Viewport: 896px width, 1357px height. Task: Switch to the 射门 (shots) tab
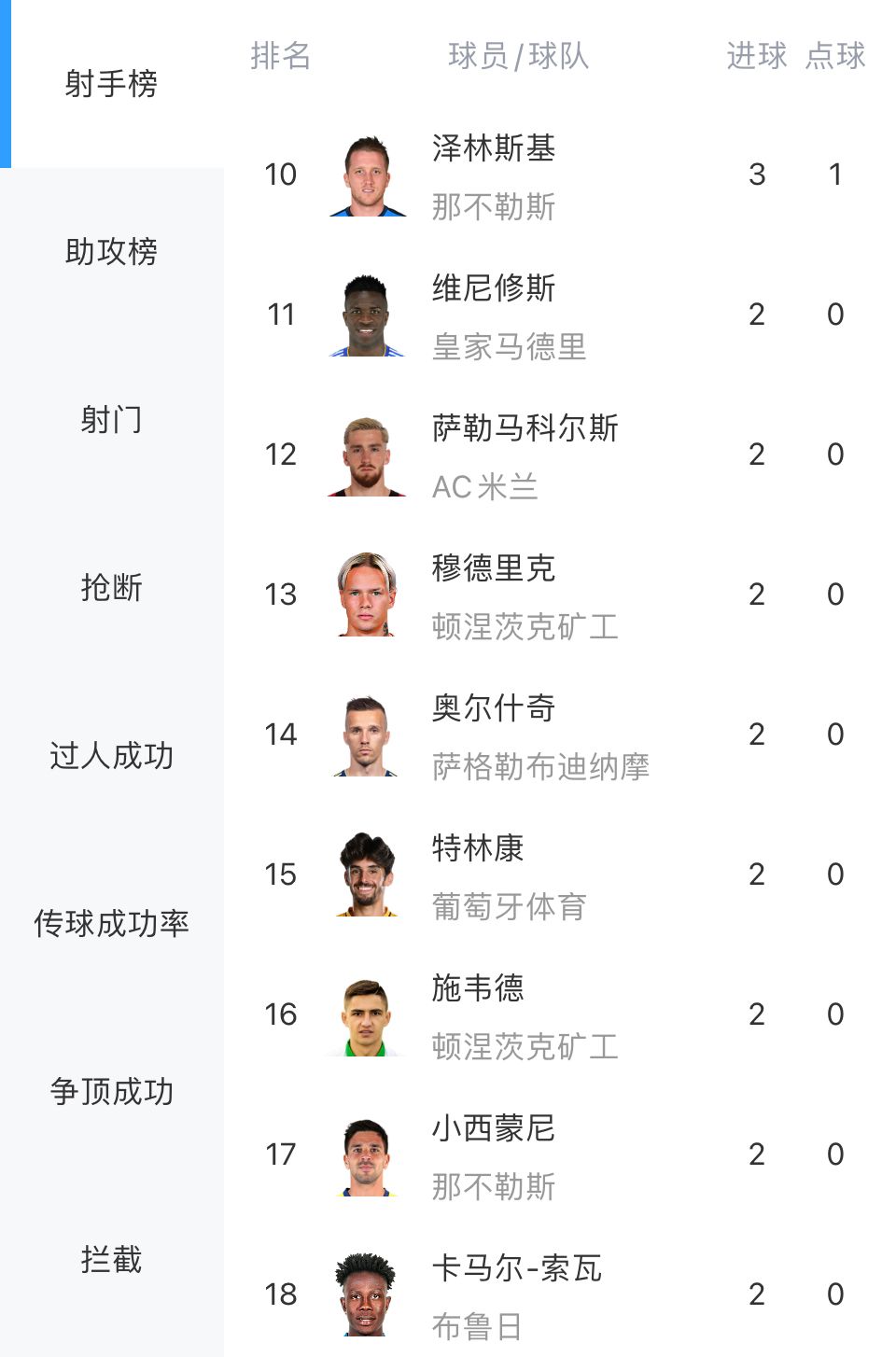click(111, 420)
